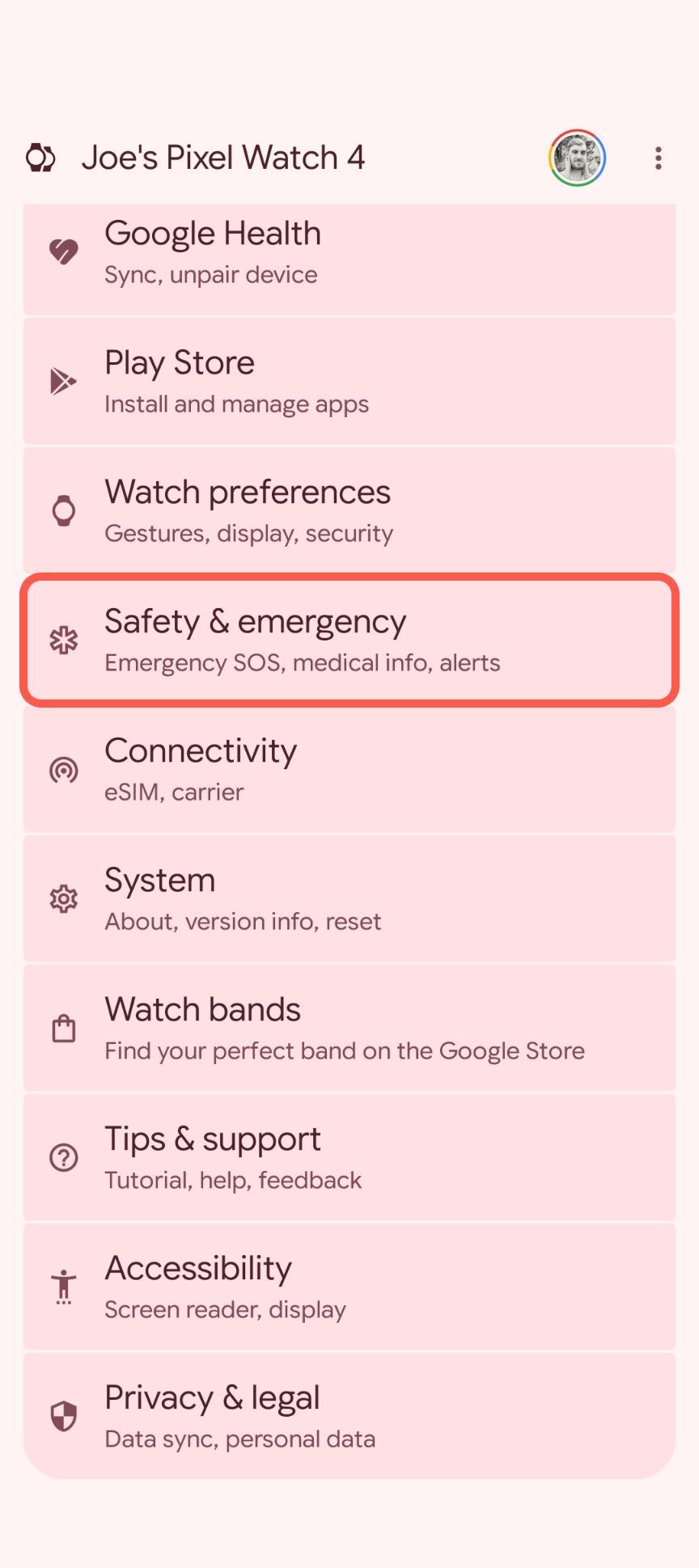Browse Watch bands on Google Store
The height and width of the screenshot is (1568, 699).
click(x=349, y=1028)
